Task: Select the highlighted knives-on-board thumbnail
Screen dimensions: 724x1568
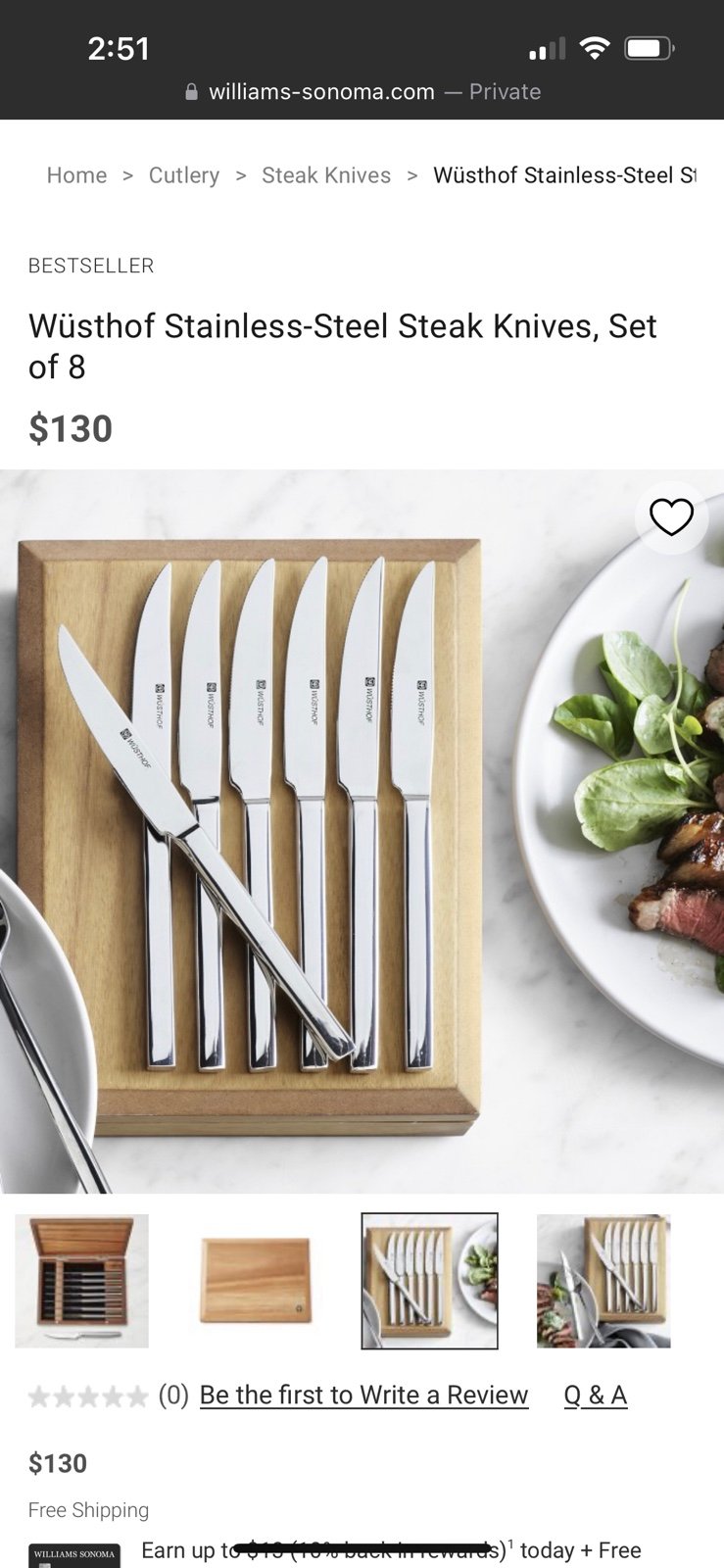Action: [x=429, y=1281]
